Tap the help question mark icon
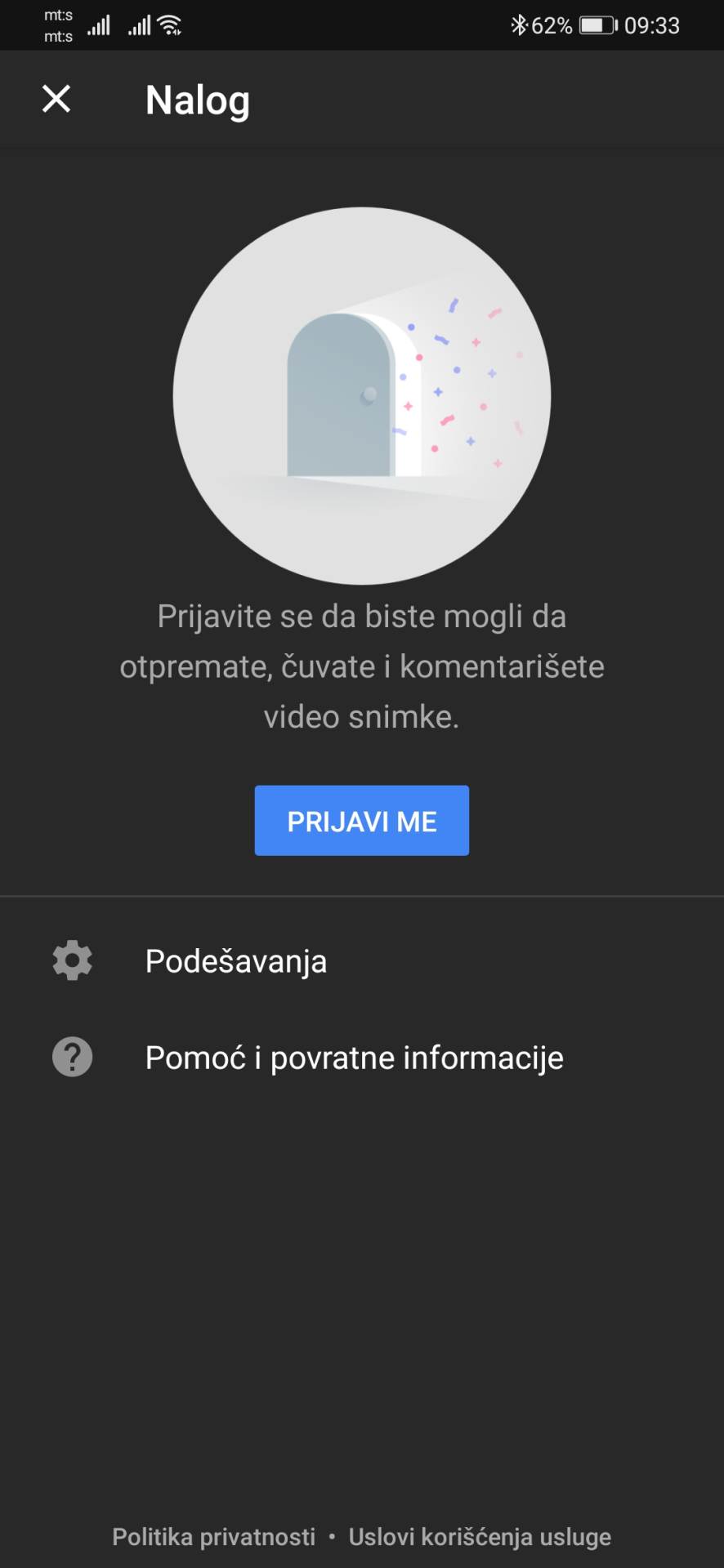Screen dimensions: 724x1568 72,1056
